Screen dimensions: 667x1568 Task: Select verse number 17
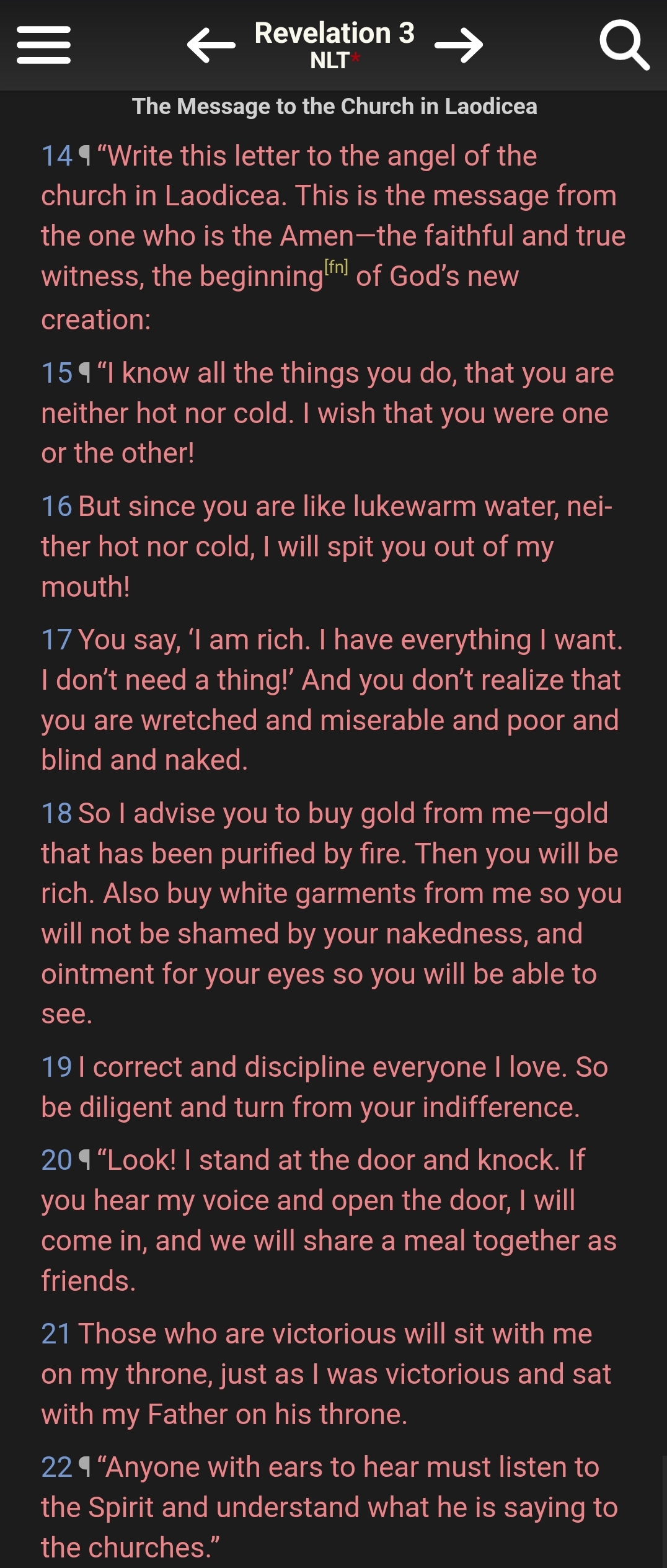[57, 640]
